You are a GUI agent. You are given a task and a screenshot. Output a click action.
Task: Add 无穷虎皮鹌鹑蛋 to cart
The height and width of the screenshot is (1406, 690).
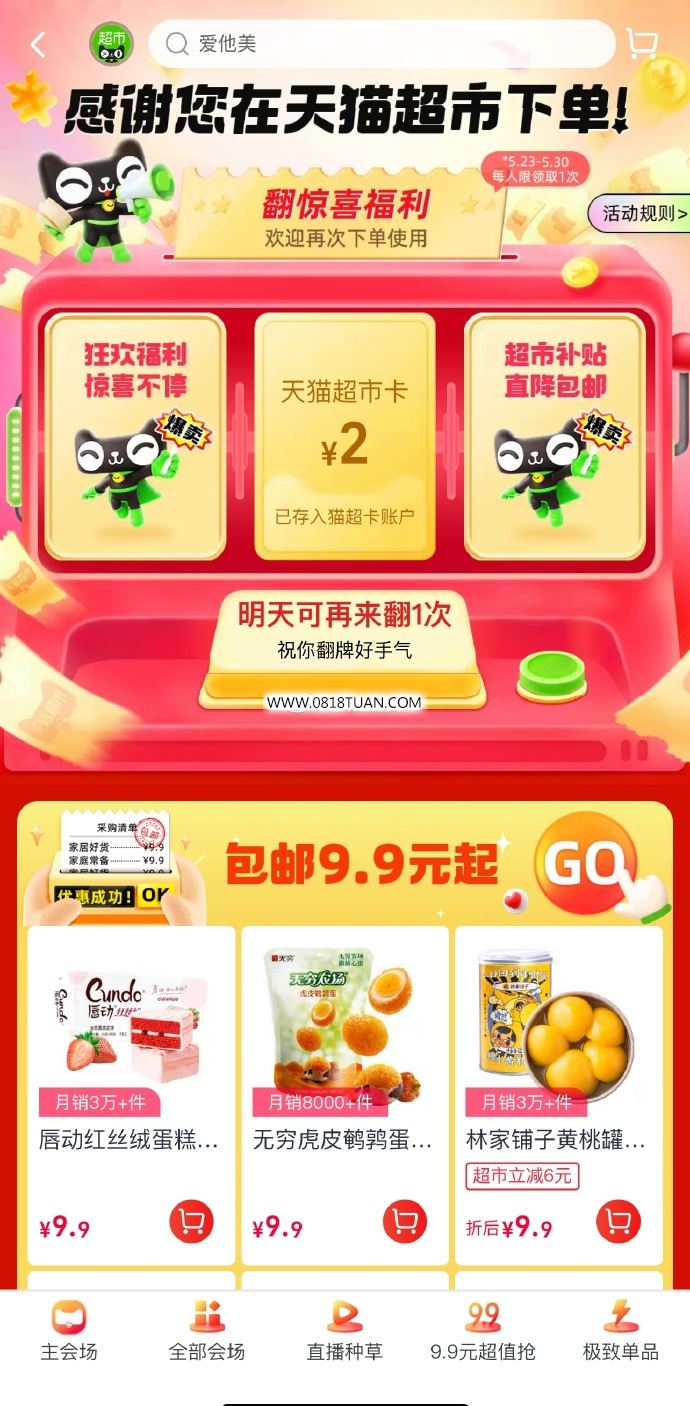405,1221
